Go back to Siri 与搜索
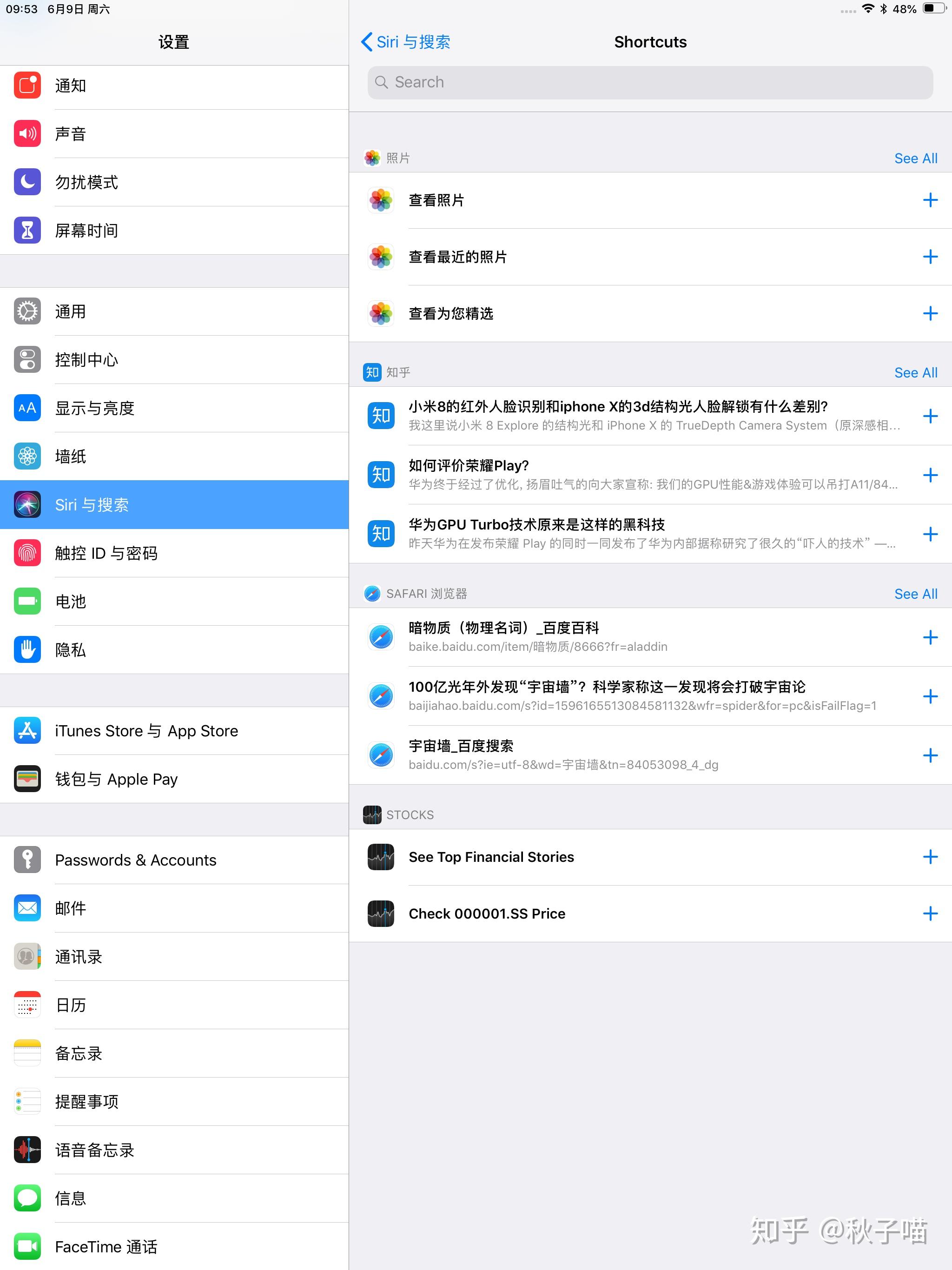Viewport: 952px width, 1270px height. point(405,42)
